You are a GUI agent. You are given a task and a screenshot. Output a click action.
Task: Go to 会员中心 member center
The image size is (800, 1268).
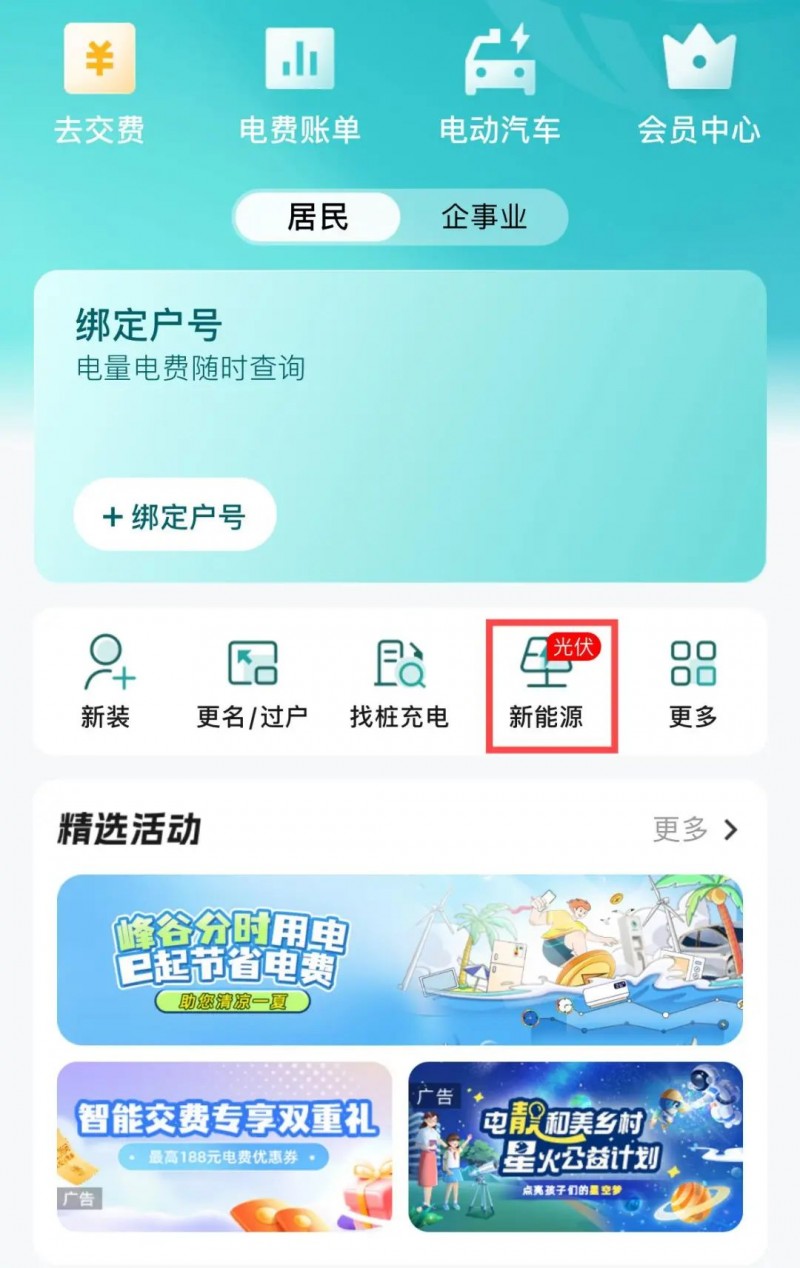click(x=699, y=84)
